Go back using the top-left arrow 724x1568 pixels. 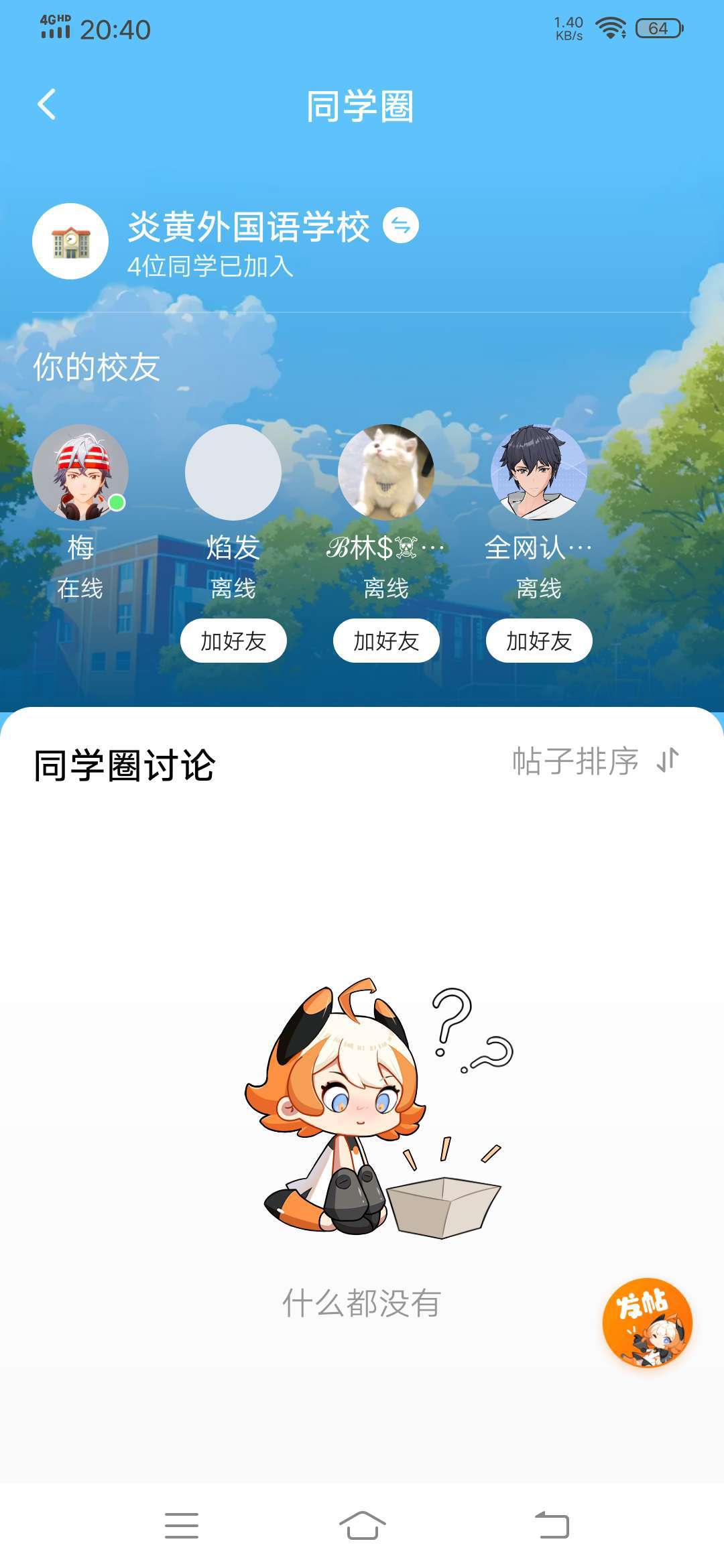click(x=47, y=105)
